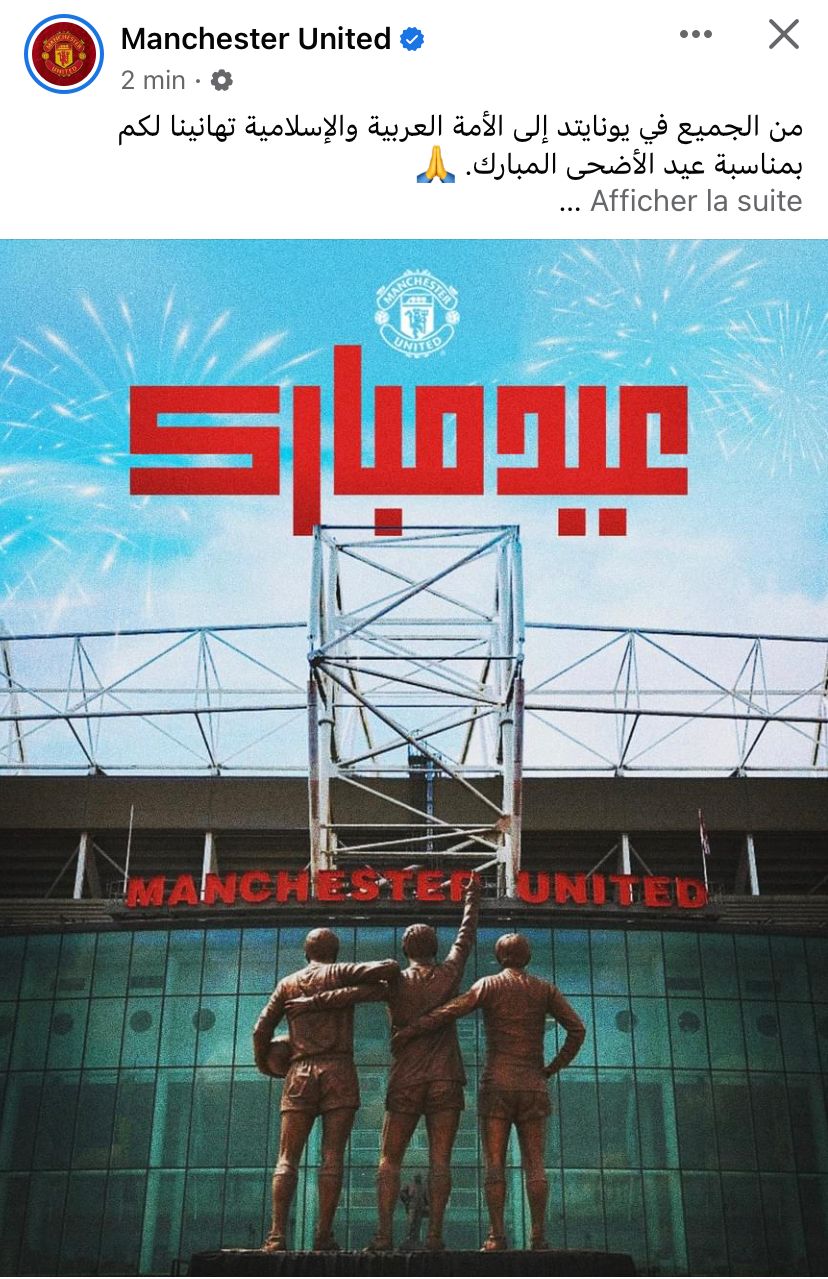Viewport: 828px width, 1279px height.
Task: Open Manchester United profile picture
Action: click(63, 54)
